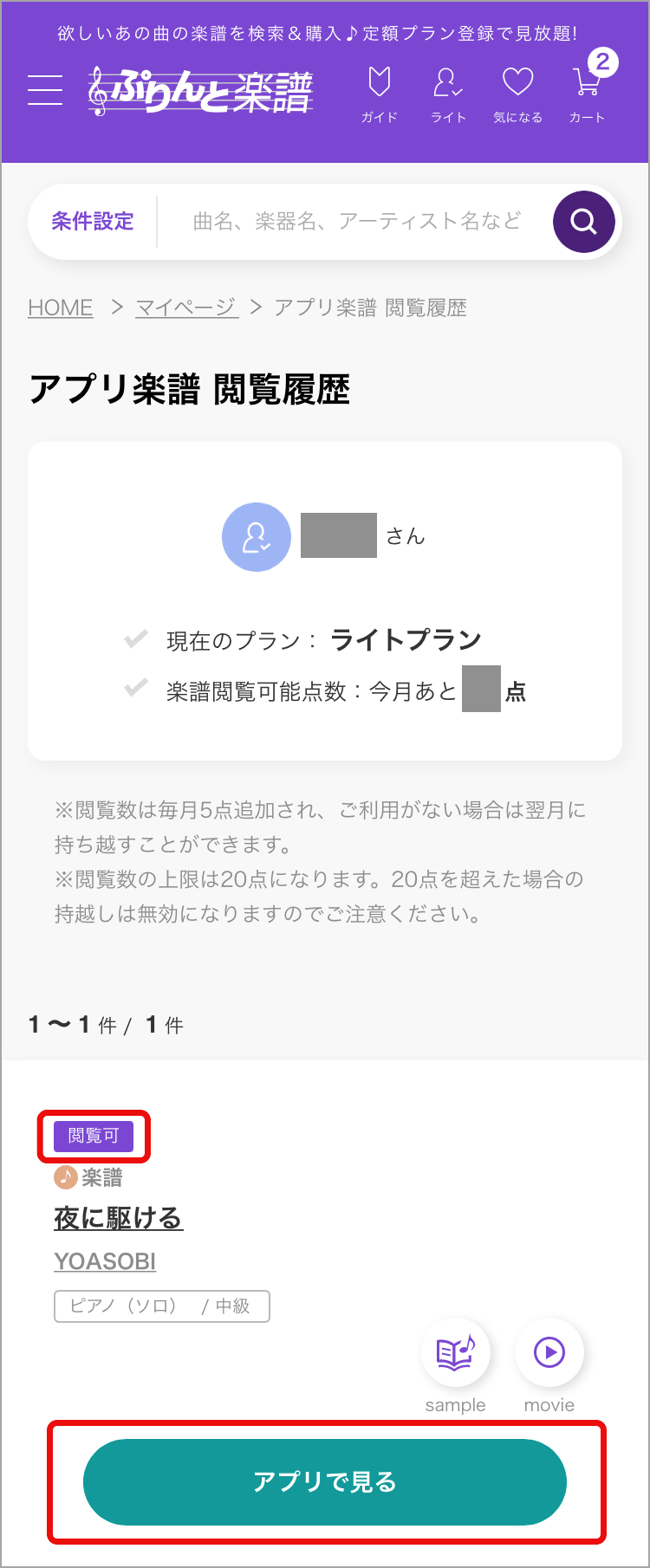This screenshot has height=1568, width=650.
Task: Open the ガイド guide icon
Action: (x=379, y=93)
